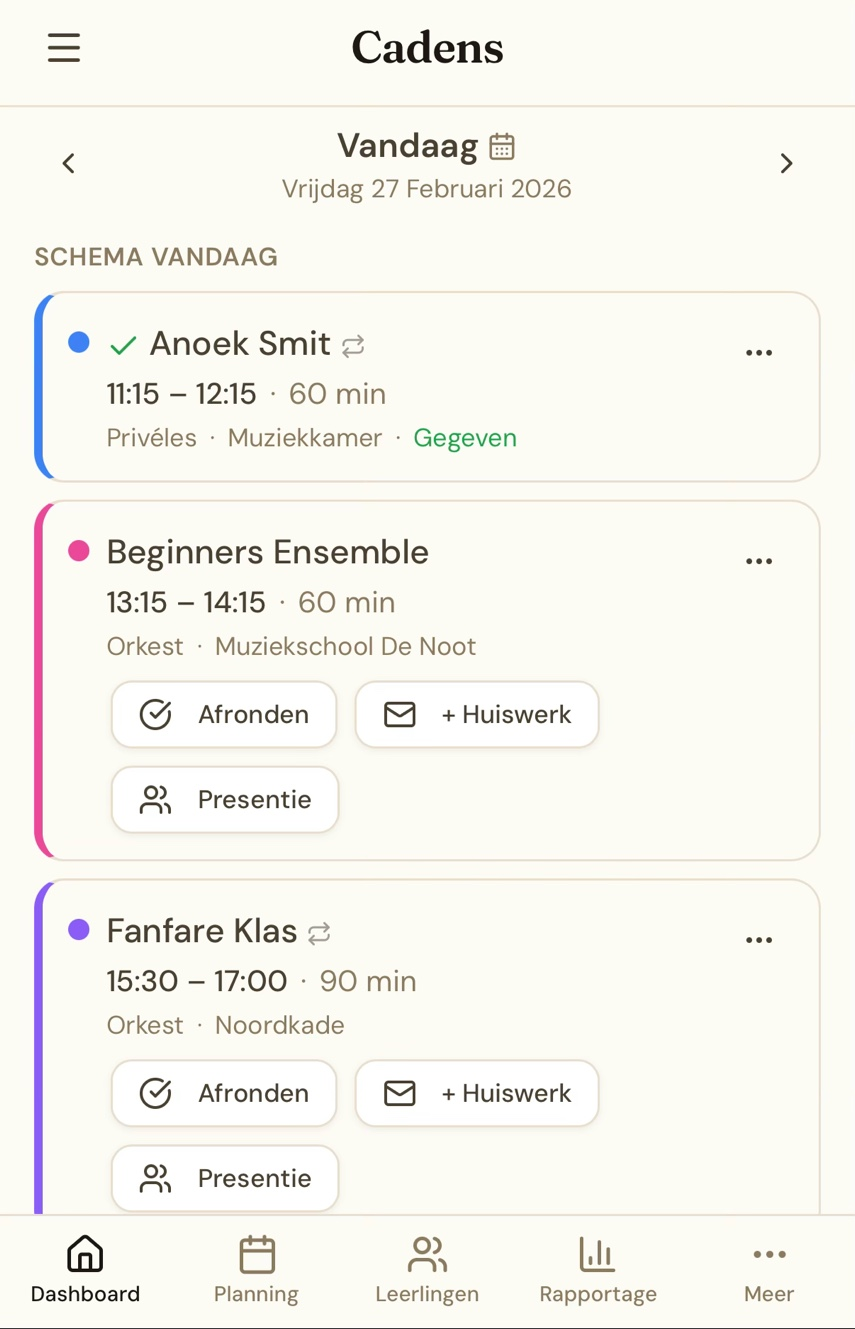Click Afronden on Fanfare Klas
The width and height of the screenshot is (855, 1329).
point(223,1093)
